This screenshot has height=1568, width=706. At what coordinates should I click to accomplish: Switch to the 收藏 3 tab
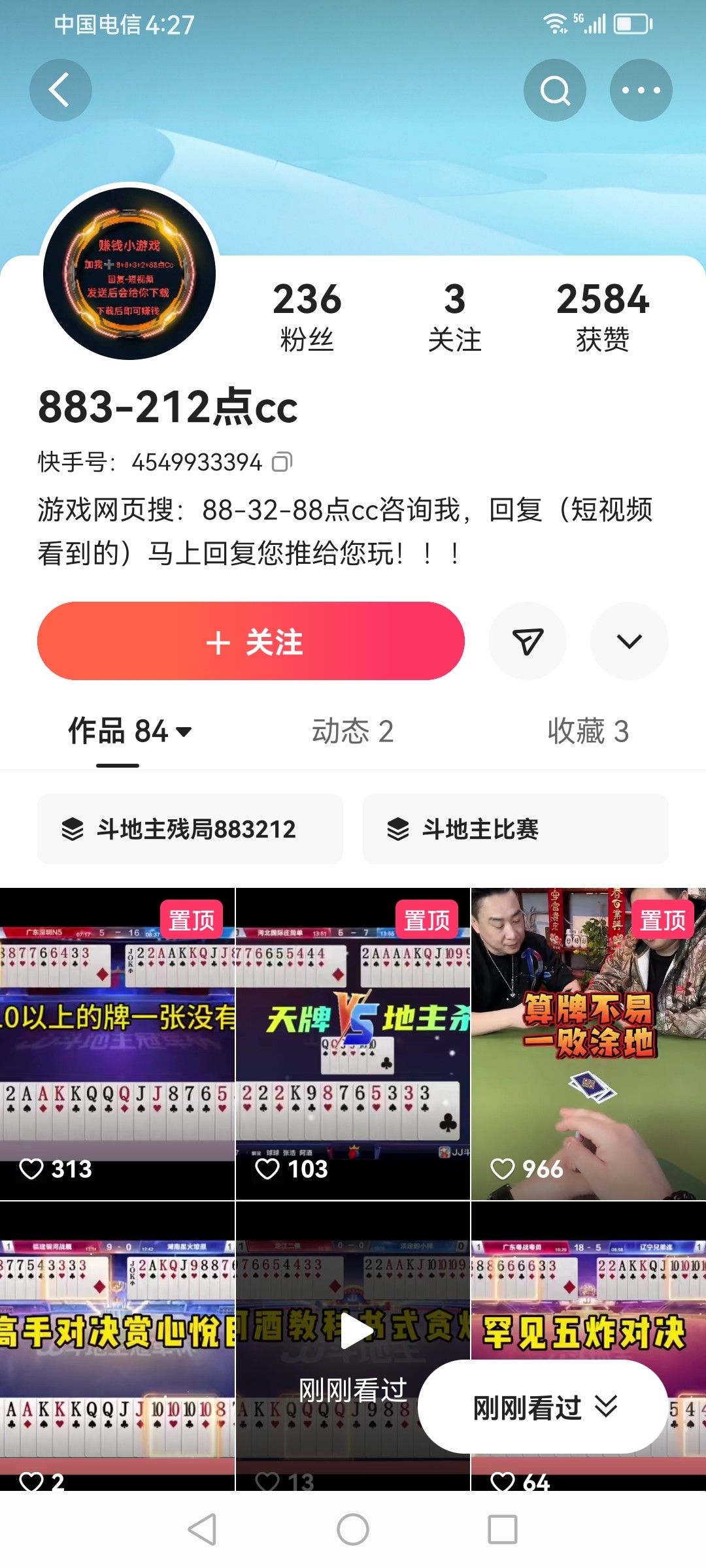(x=588, y=731)
